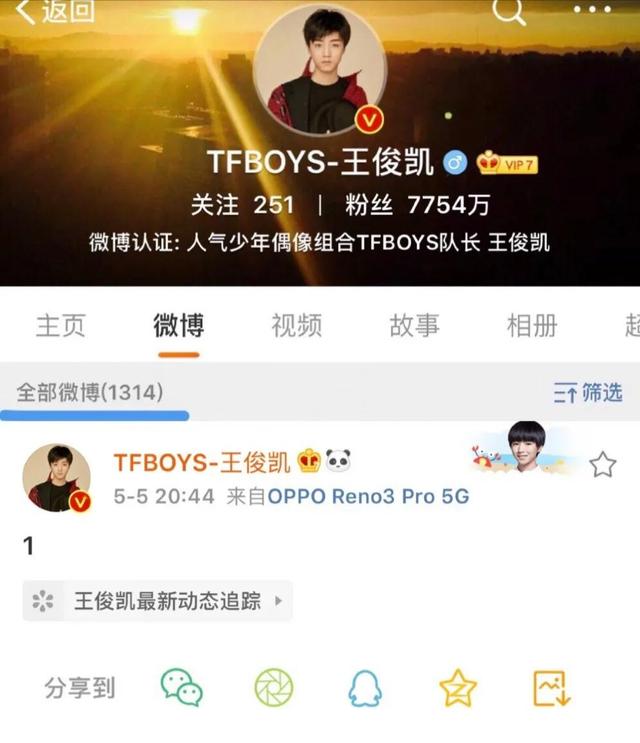Share the post to WeChat
Viewport: 640px width, 743px height.
point(182,687)
